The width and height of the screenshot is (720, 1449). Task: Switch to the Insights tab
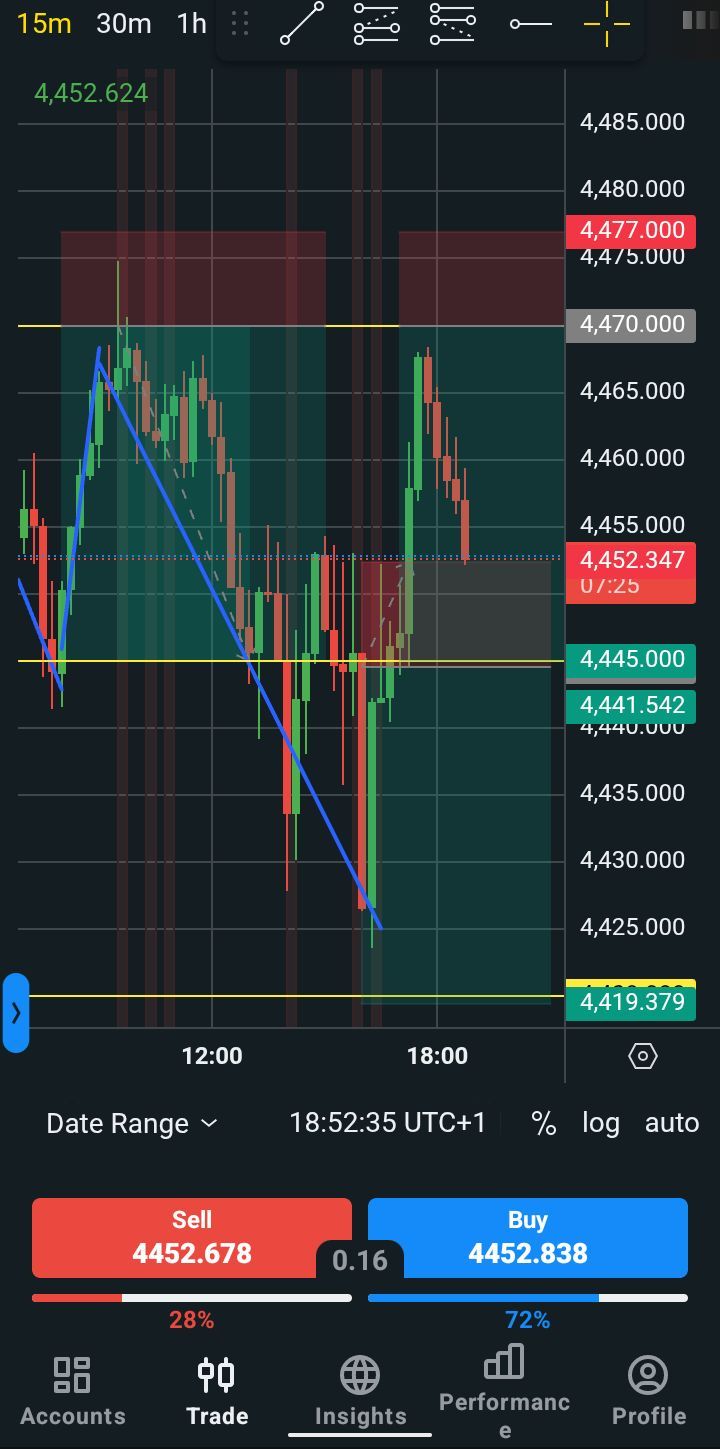coord(360,1391)
